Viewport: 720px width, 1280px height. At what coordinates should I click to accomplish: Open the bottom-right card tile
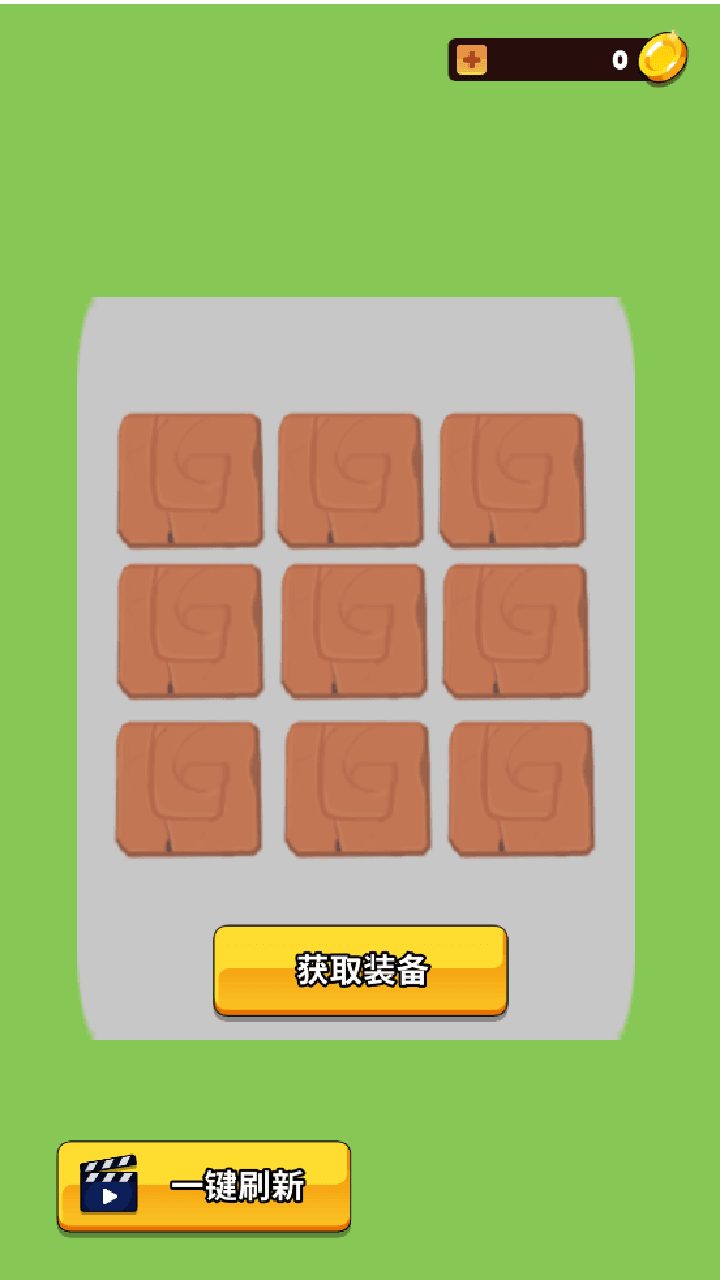pos(521,788)
